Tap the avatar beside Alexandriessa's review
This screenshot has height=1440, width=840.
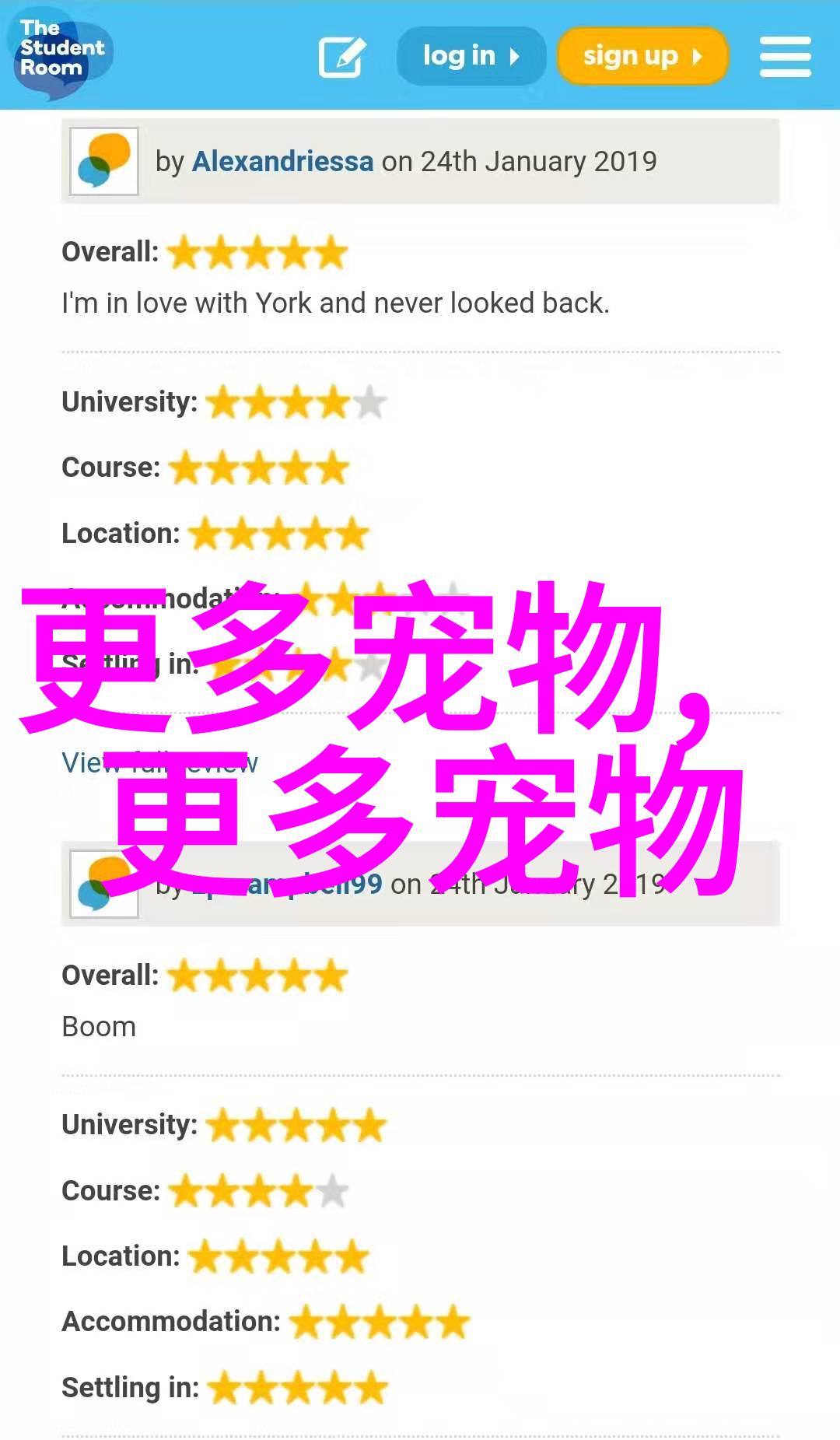[104, 161]
